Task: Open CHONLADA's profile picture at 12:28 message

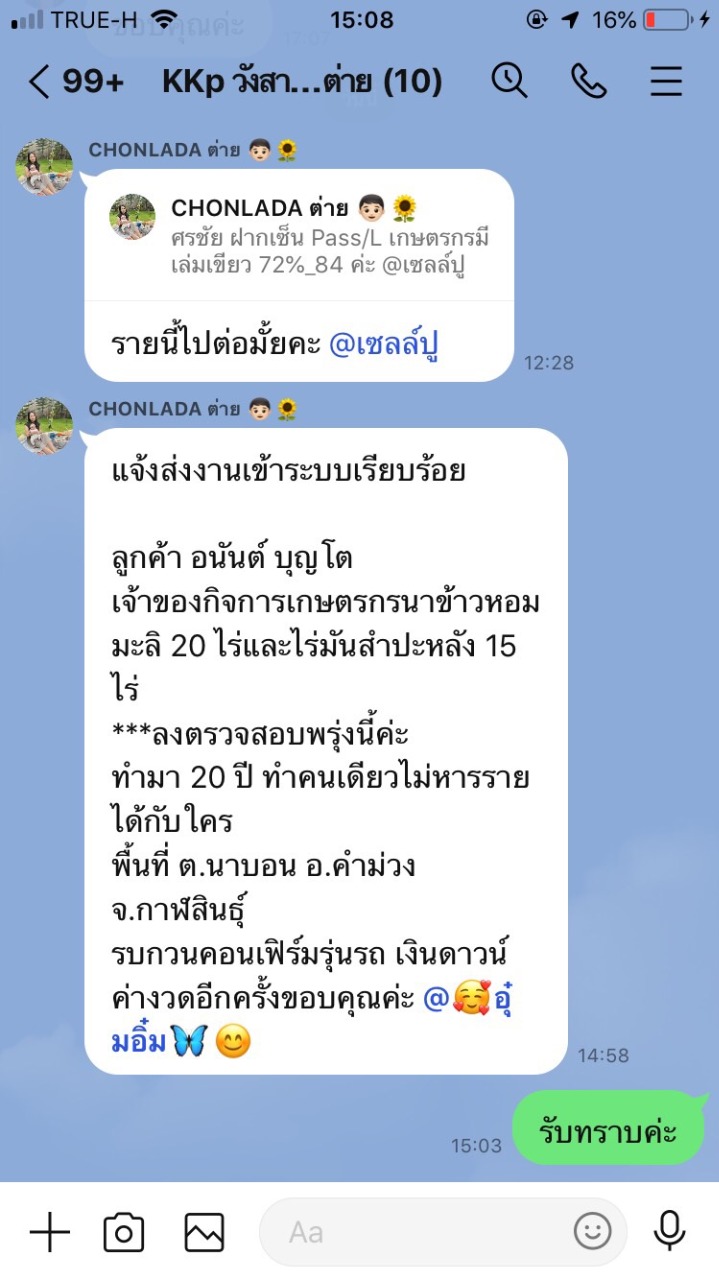Action: click(x=44, y=166)
